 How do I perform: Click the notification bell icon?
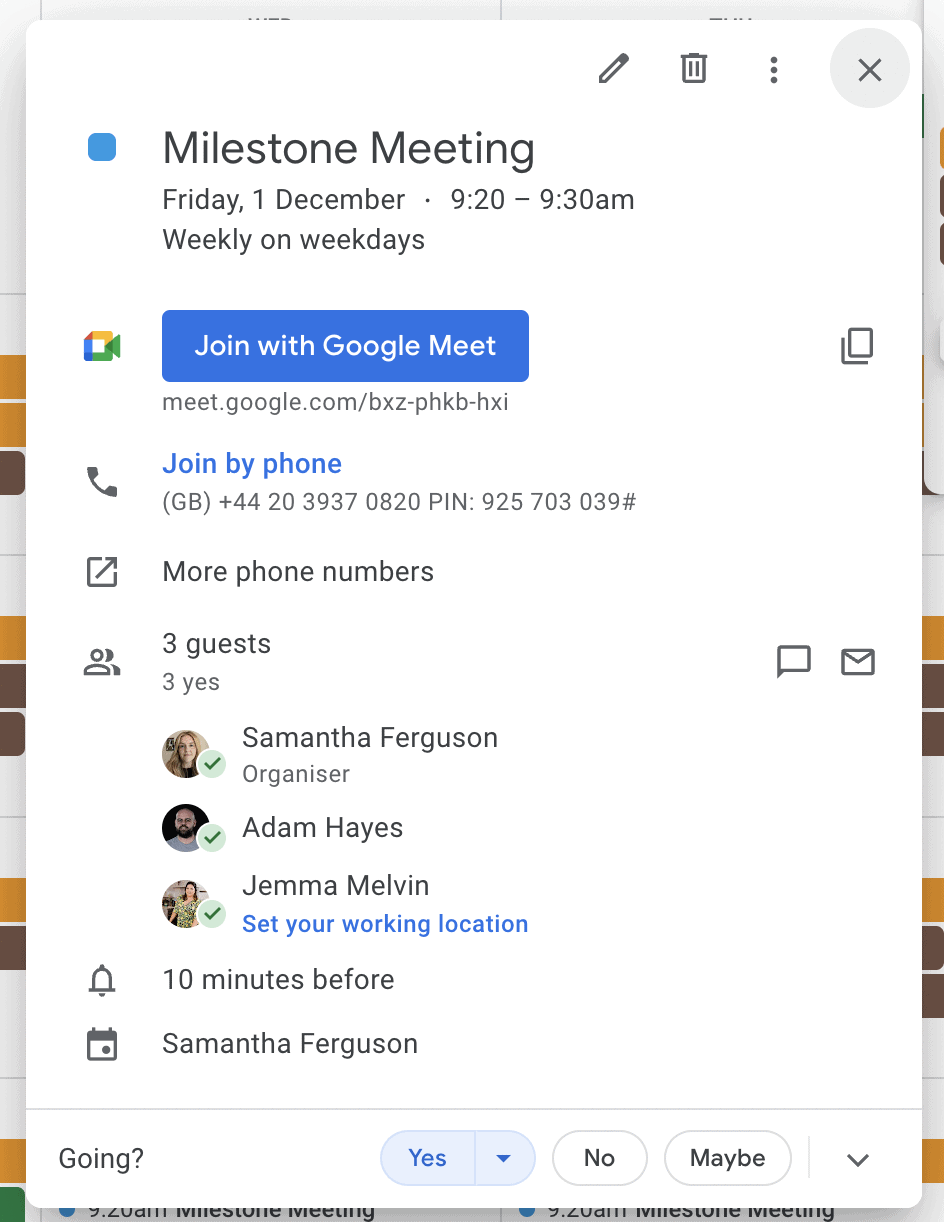click(x=101, y=981)
